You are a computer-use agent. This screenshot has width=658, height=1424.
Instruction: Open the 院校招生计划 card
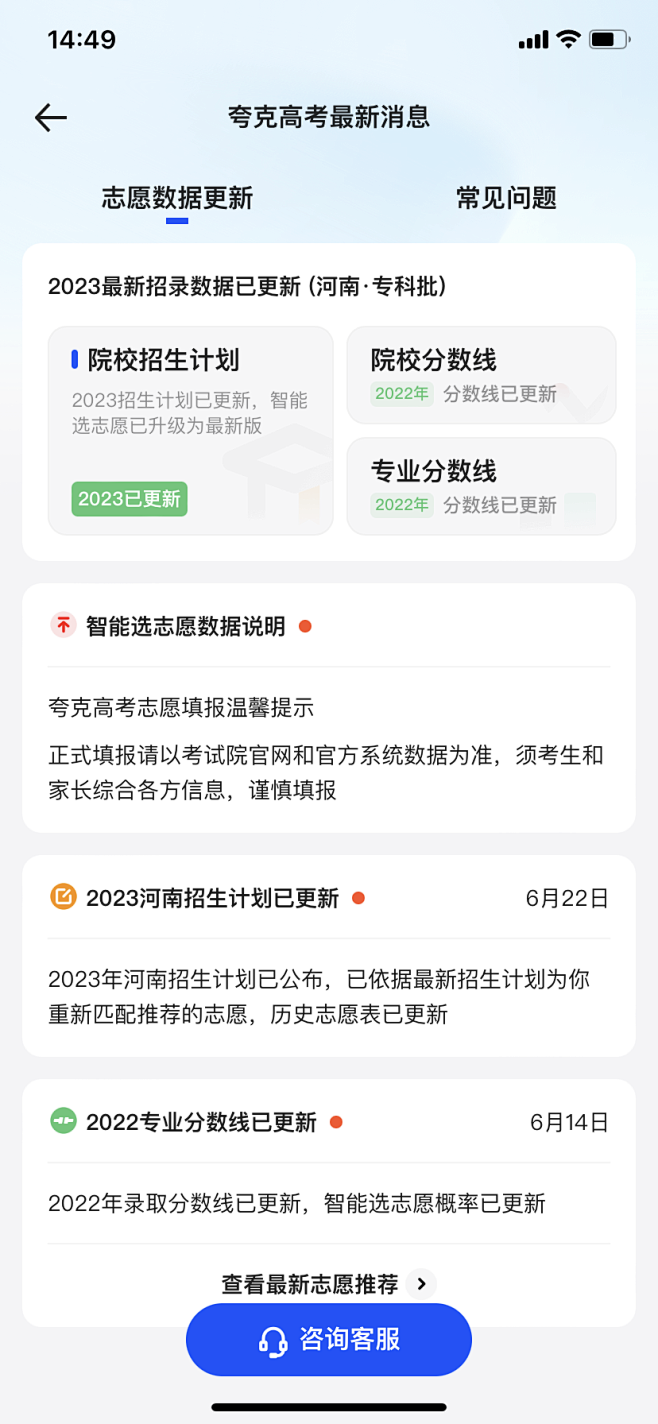[190, 430]
